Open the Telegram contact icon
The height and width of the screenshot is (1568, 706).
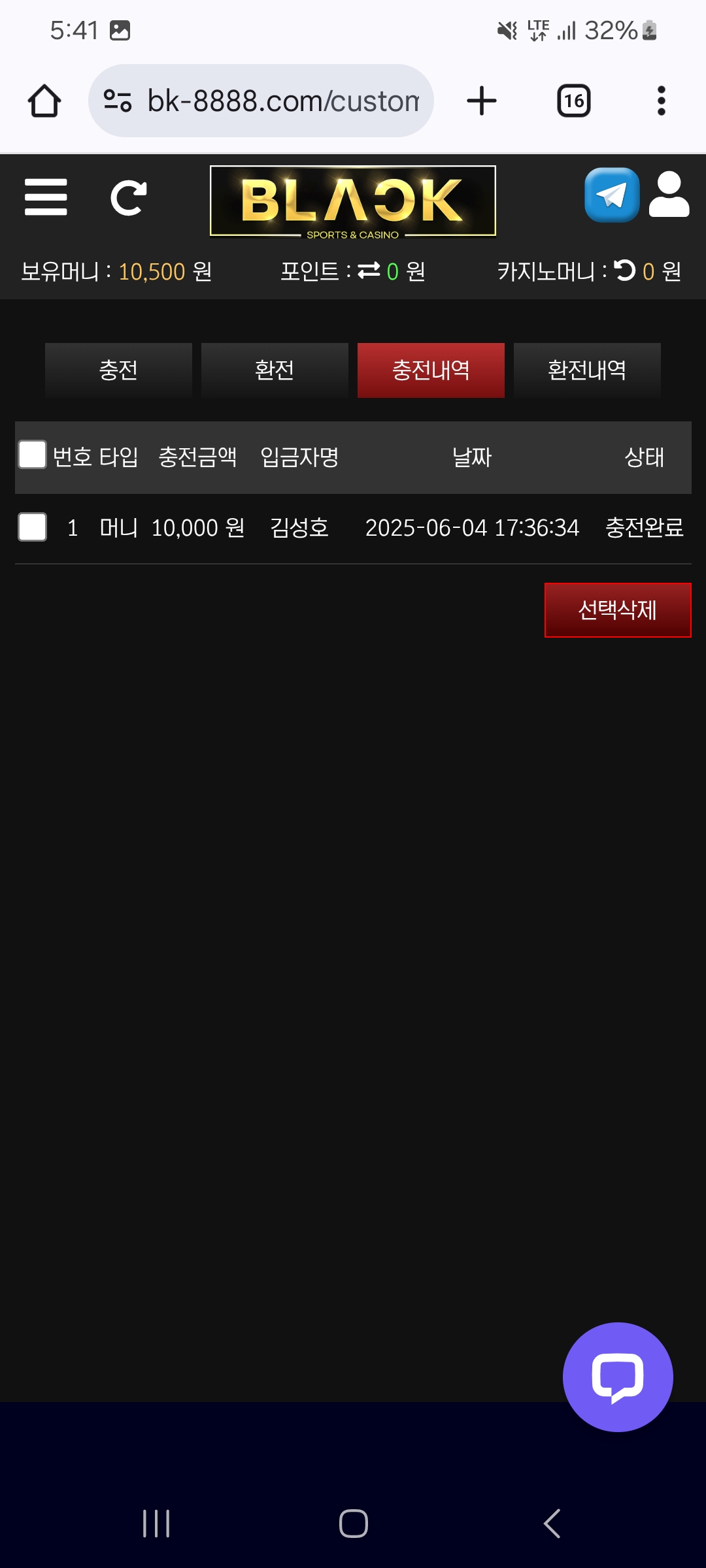pyautogui.click(x=612, y=195)
